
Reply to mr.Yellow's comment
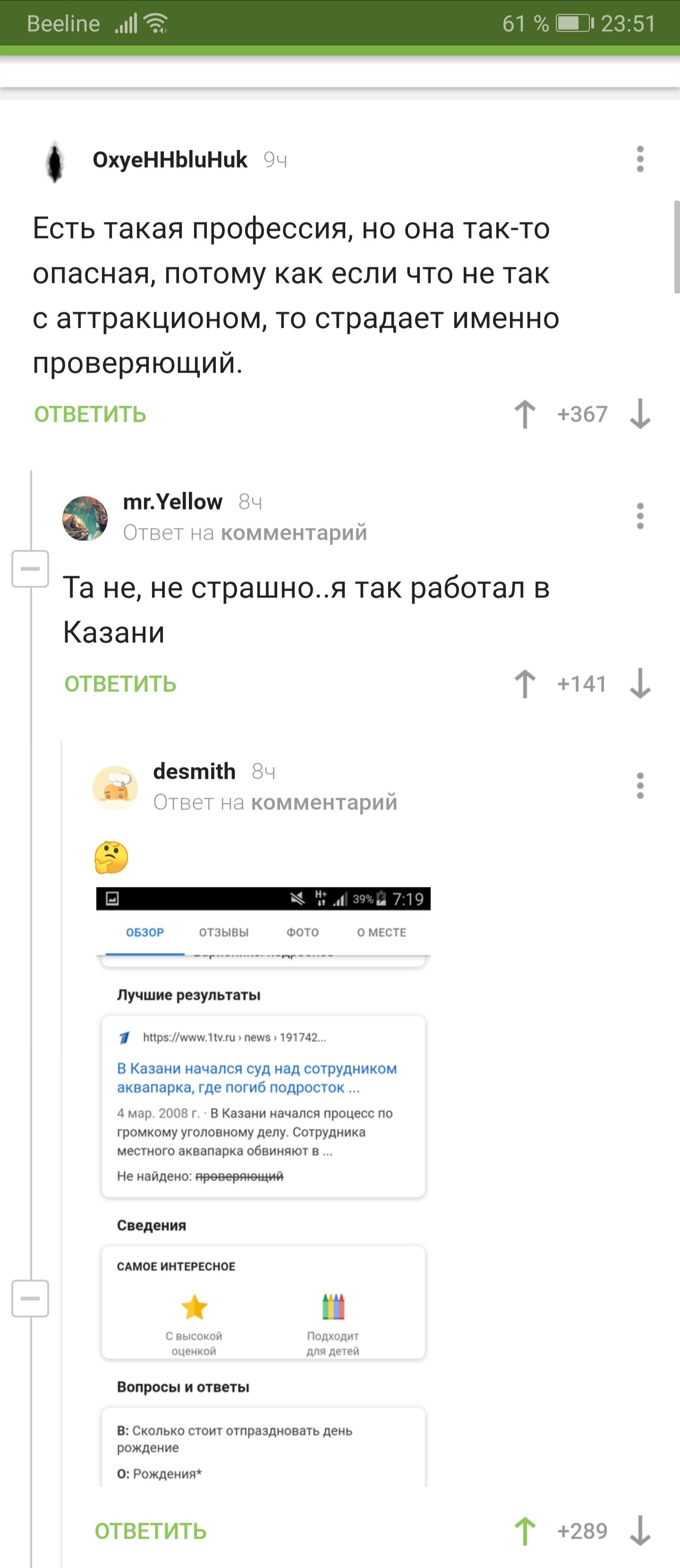(x=120, y=684)
